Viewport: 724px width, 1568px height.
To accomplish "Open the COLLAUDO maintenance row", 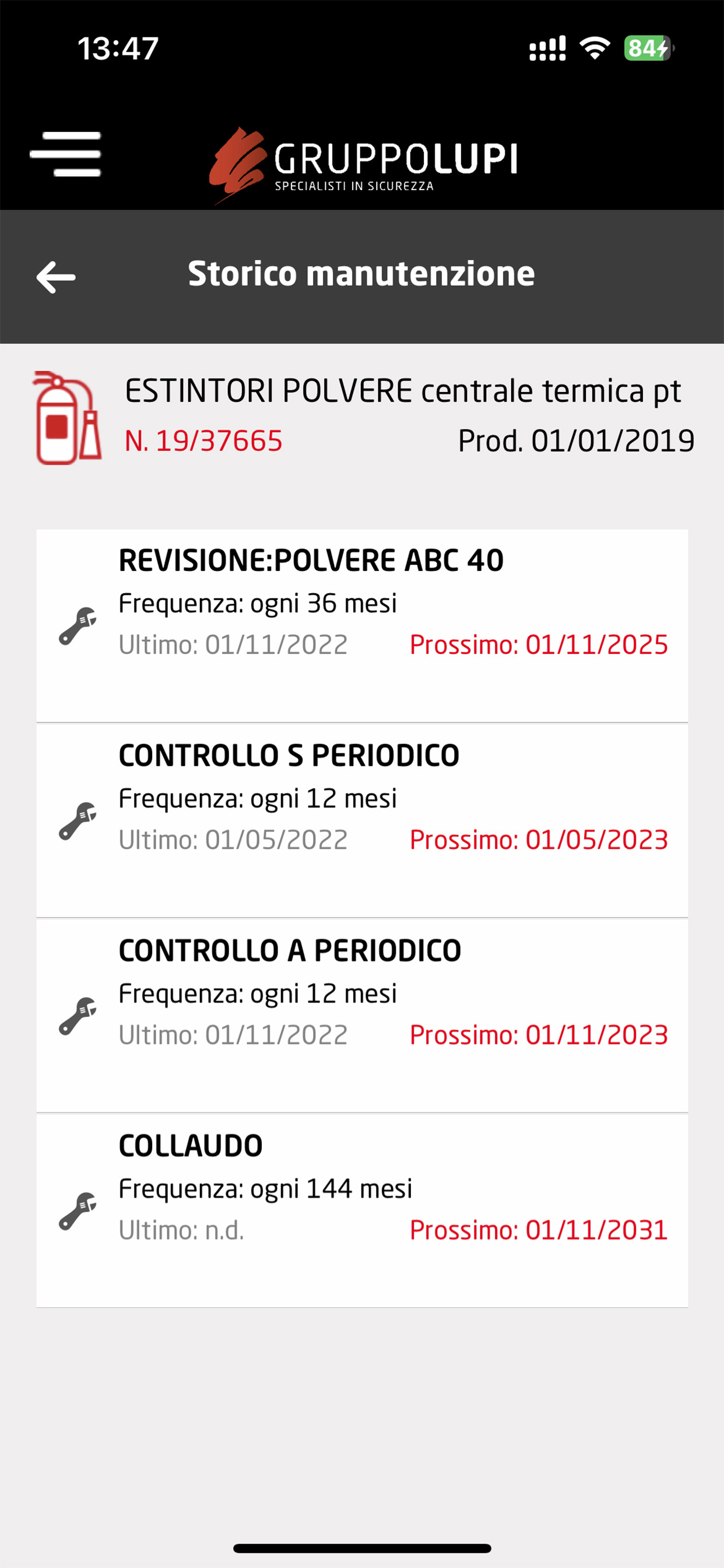I will click(x=362, y=1210).
